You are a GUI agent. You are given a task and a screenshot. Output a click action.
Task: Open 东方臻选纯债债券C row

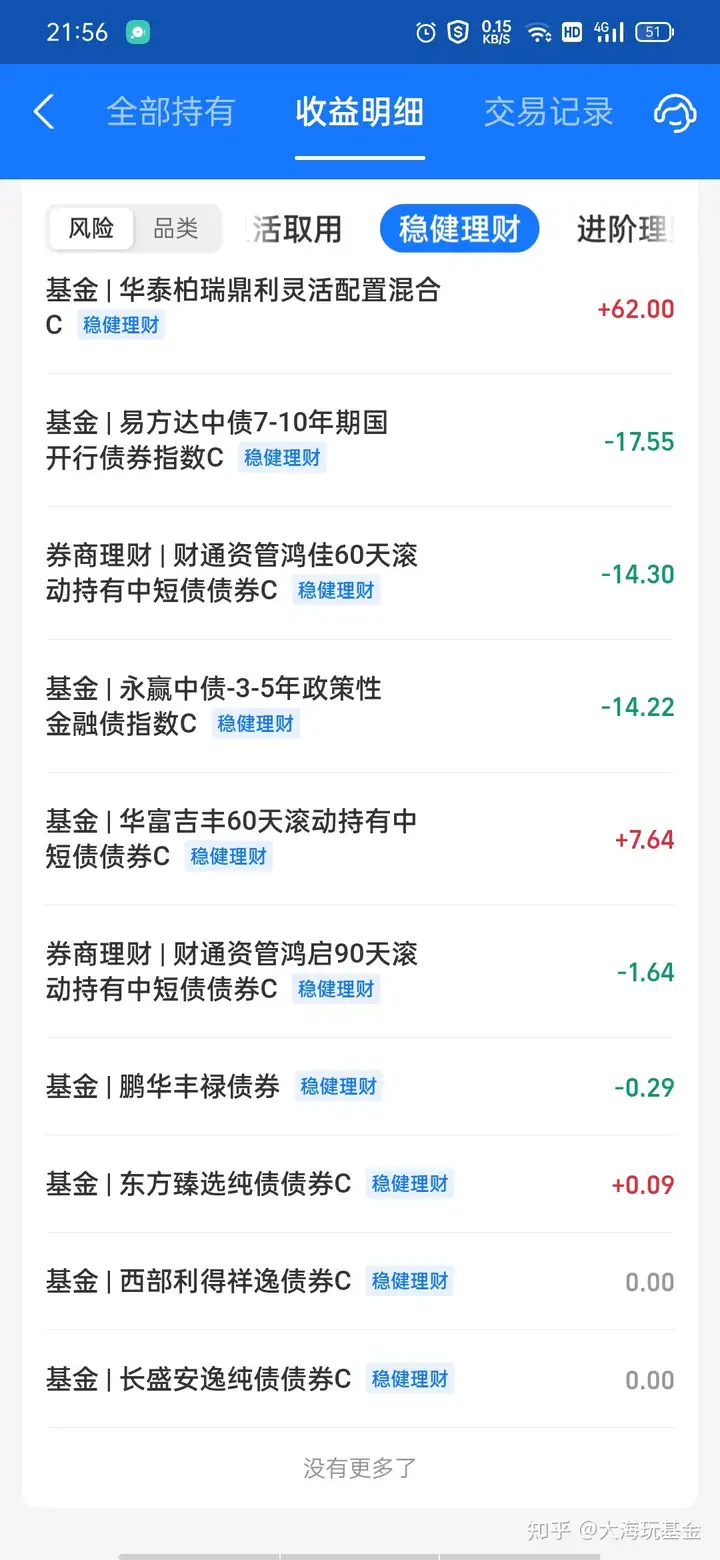(x=360, y=1184)
